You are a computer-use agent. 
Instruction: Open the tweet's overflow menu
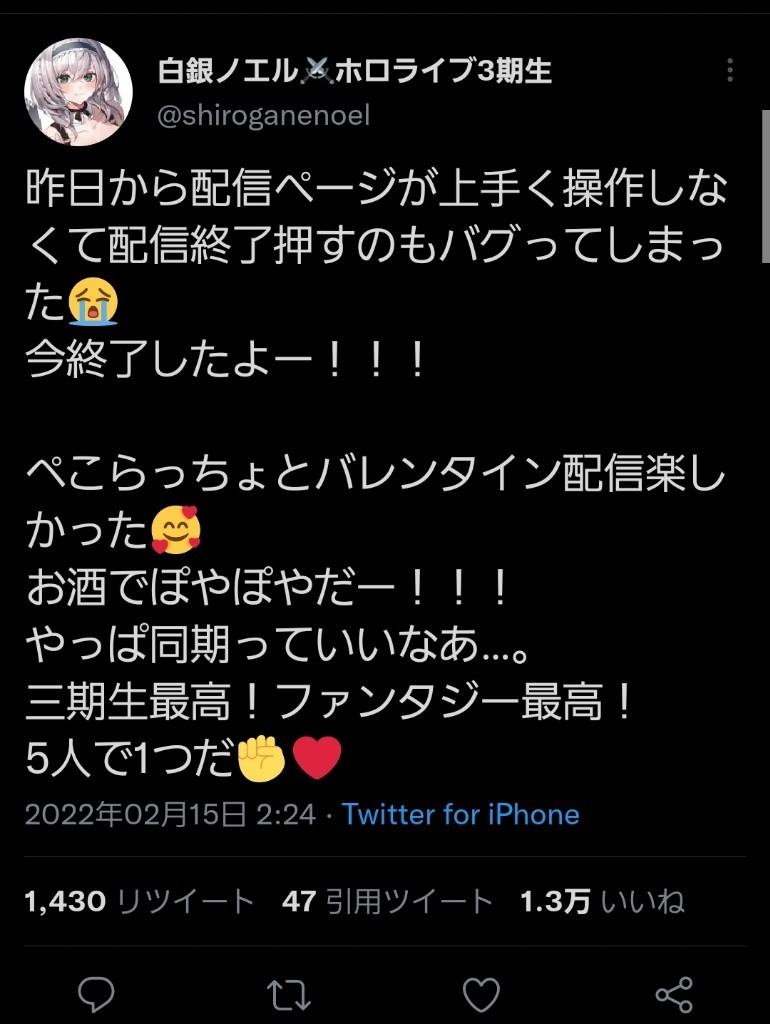731,71
